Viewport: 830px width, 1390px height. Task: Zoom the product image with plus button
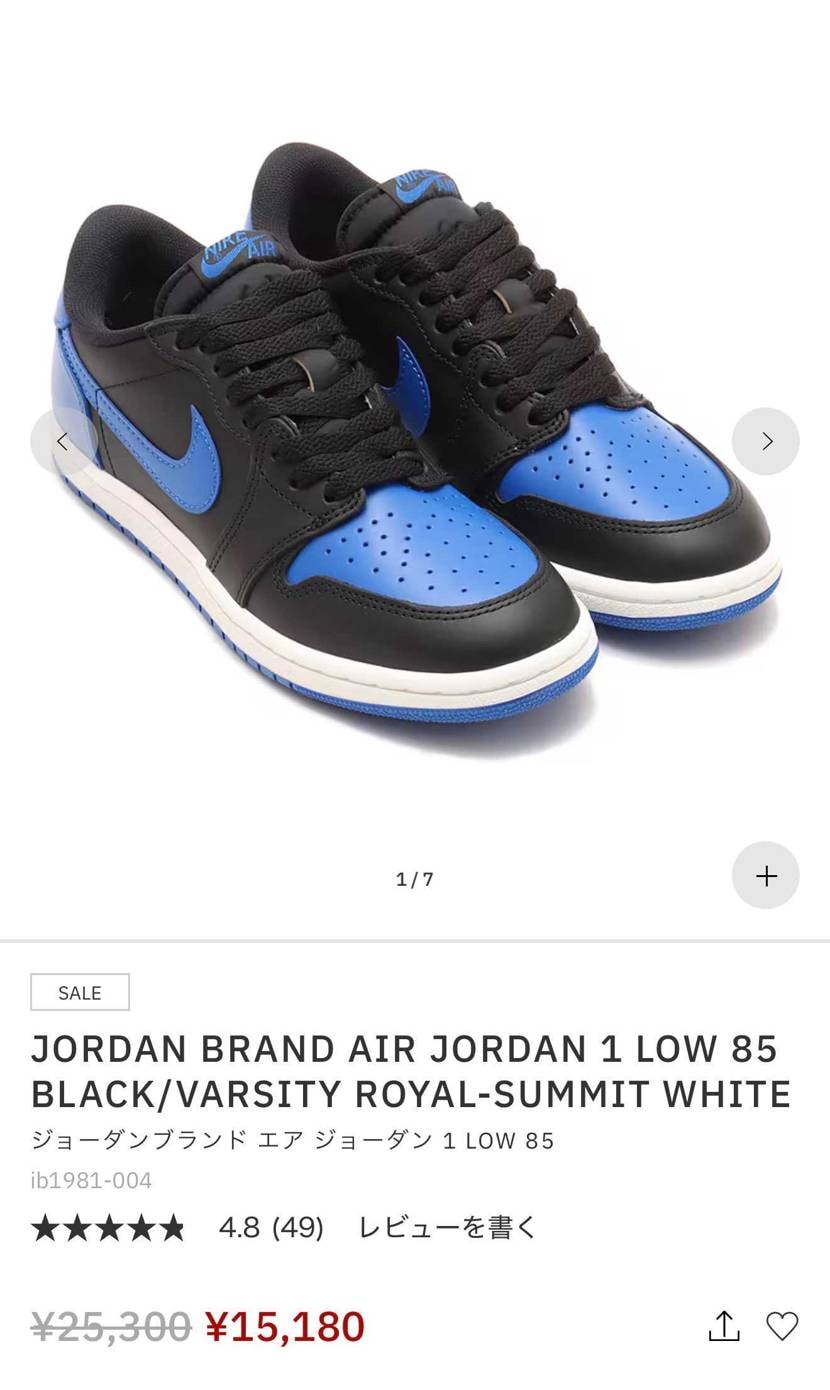765,876
